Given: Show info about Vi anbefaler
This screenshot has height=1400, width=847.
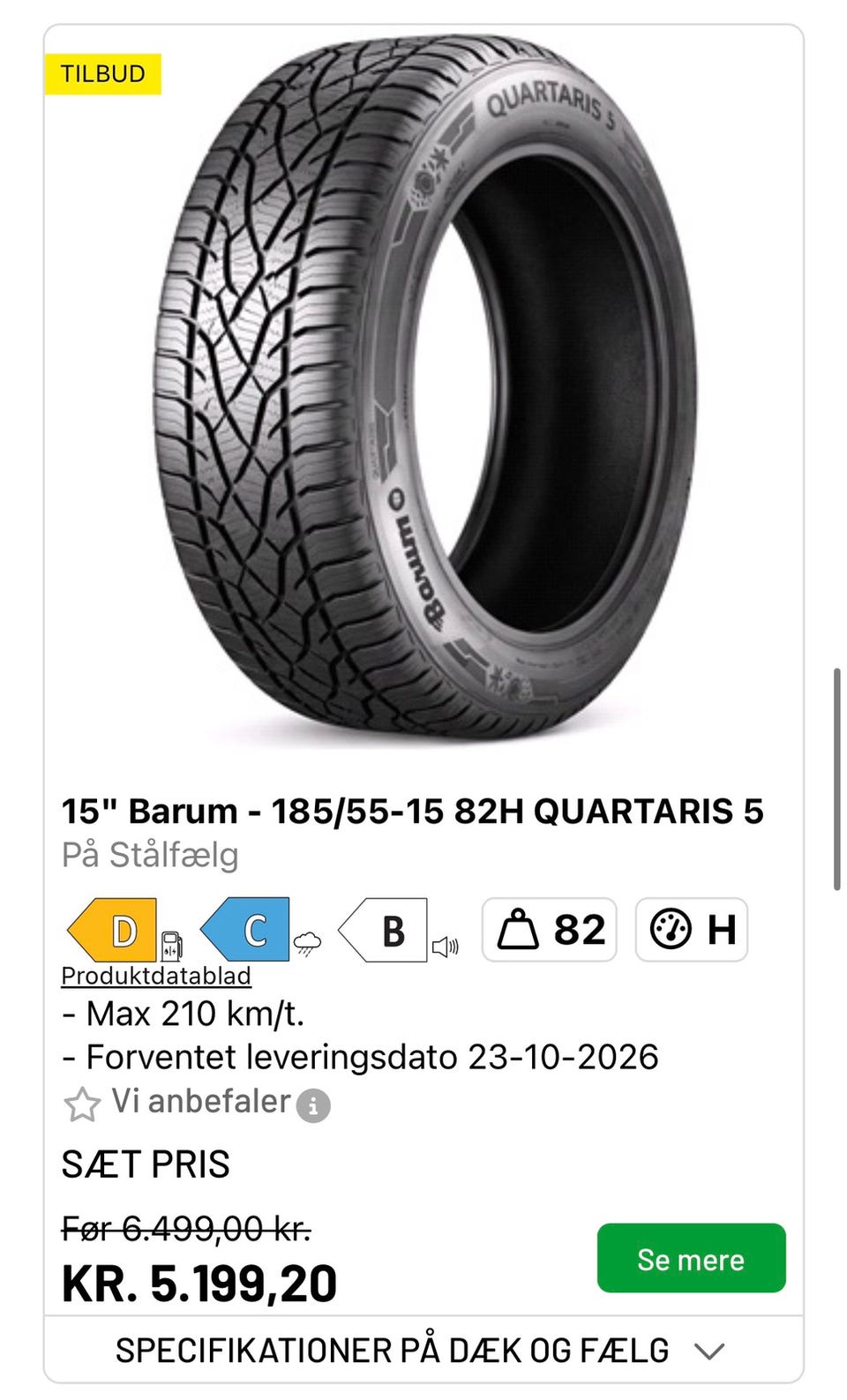Looking at the screenshot, I should click(x=313, y=1105).
